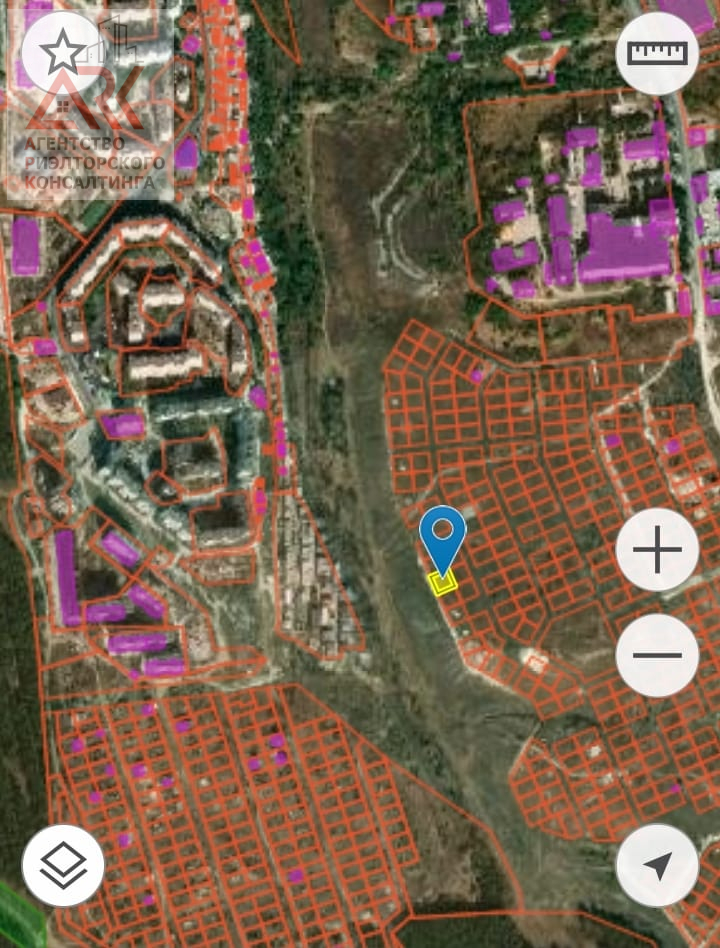Center the map on my location
This screenshot has width=720, height=948.
[657, 865]
